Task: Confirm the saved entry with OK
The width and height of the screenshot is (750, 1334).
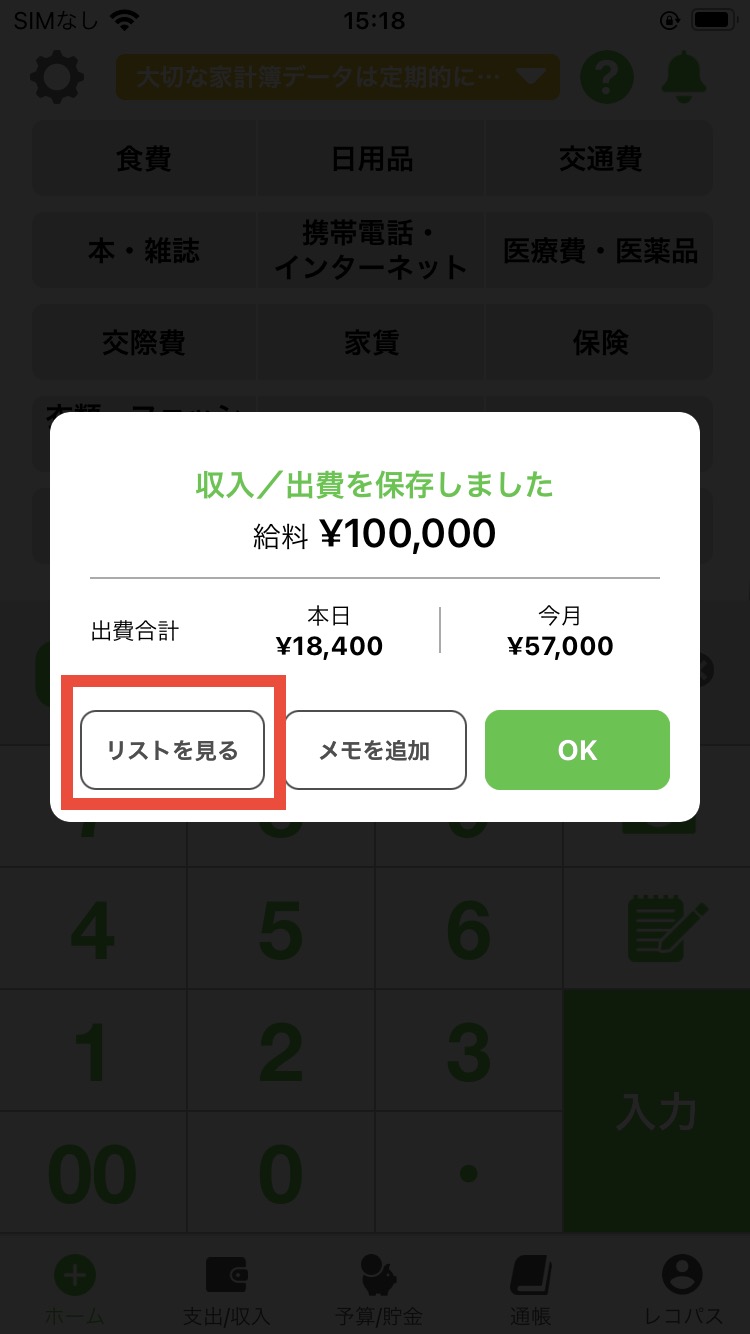Action: [x=577, y=750]
